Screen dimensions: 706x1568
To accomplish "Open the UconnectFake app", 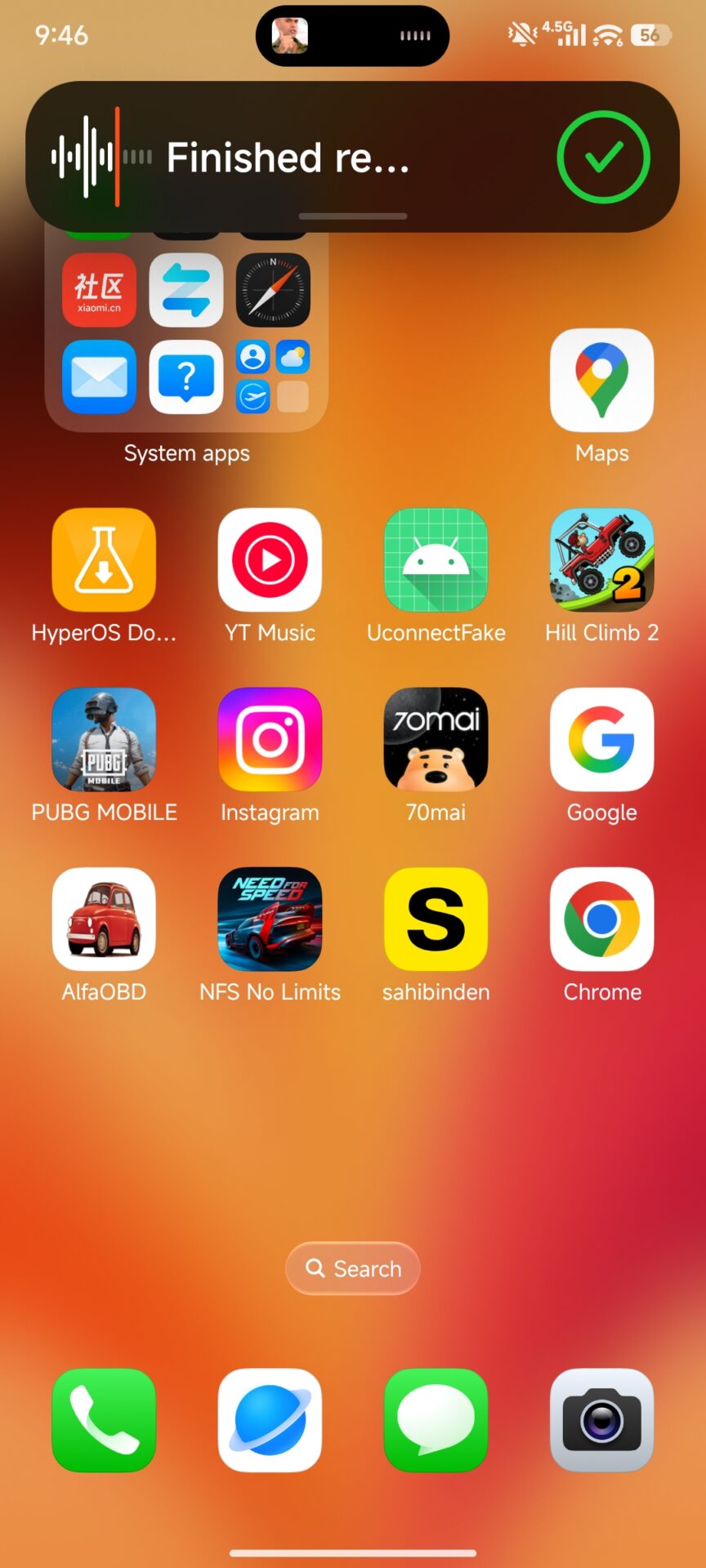I will pyautogui.click(x=436, y=560).
